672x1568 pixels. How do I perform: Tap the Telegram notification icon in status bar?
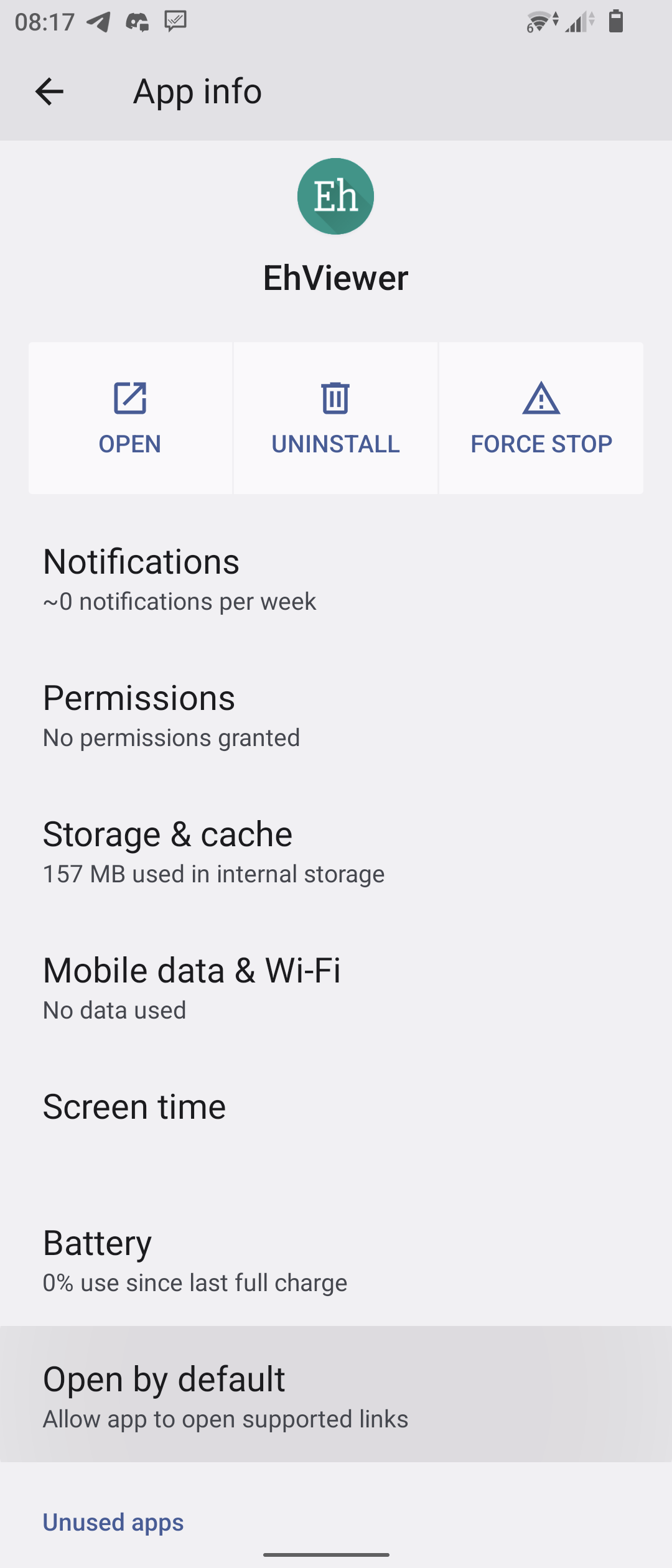pyautogui.click(x=98, y=23)
